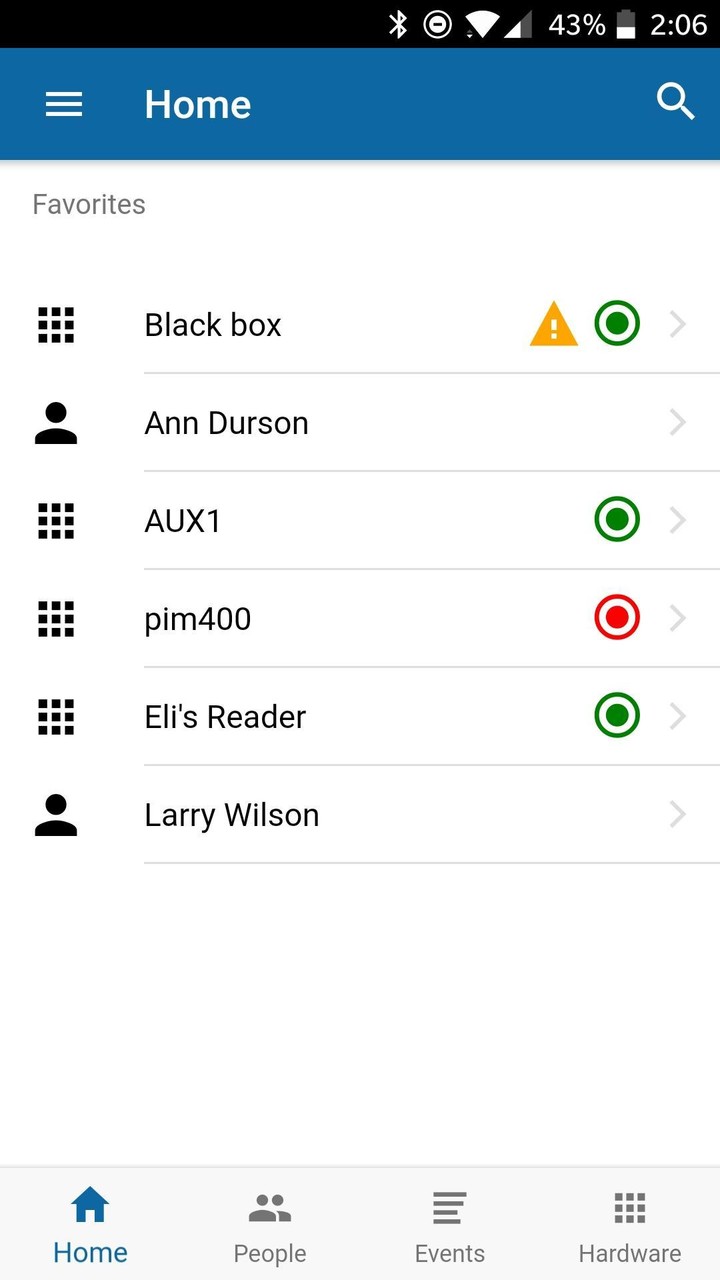Open the Events list icon

click(x=449, y=1207)
